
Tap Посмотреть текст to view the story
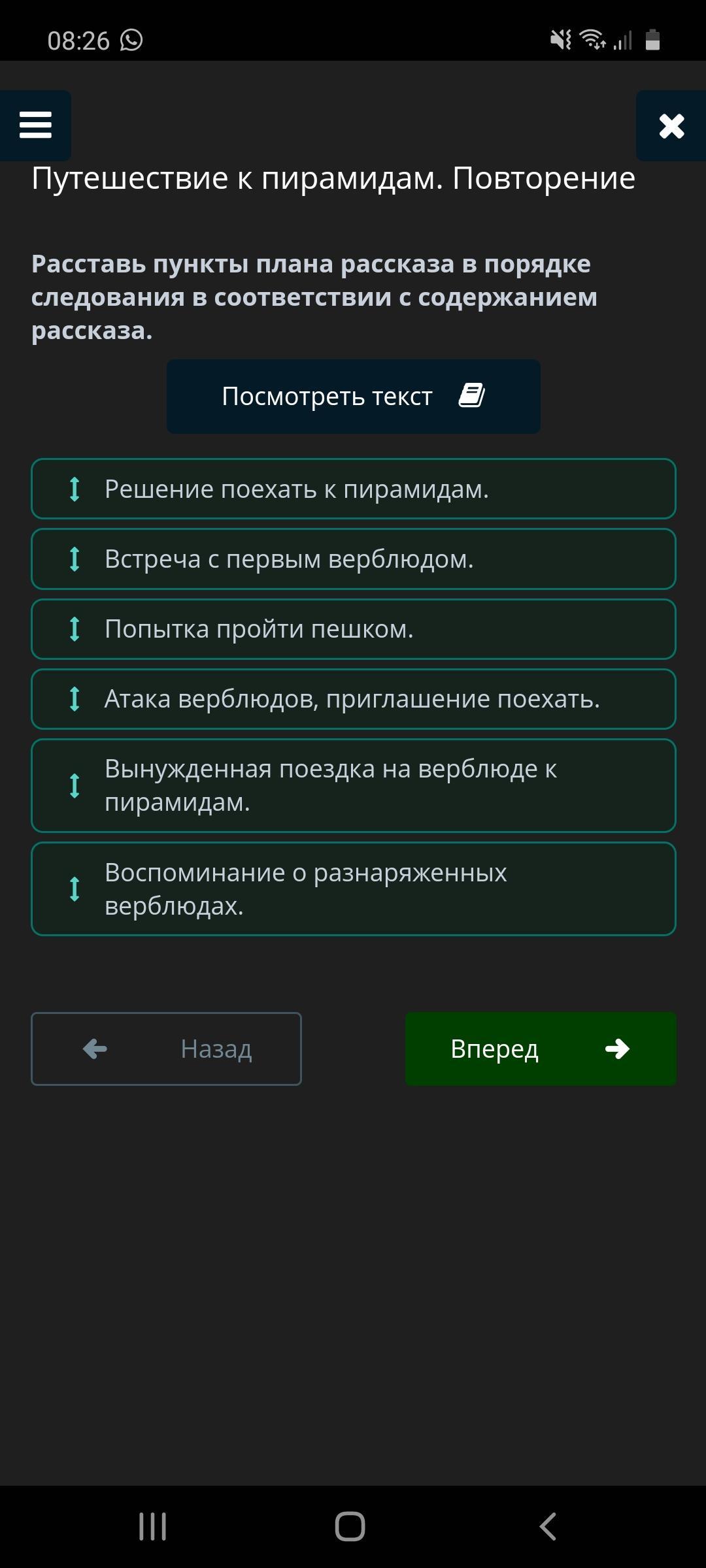click(x=353, y=397)
